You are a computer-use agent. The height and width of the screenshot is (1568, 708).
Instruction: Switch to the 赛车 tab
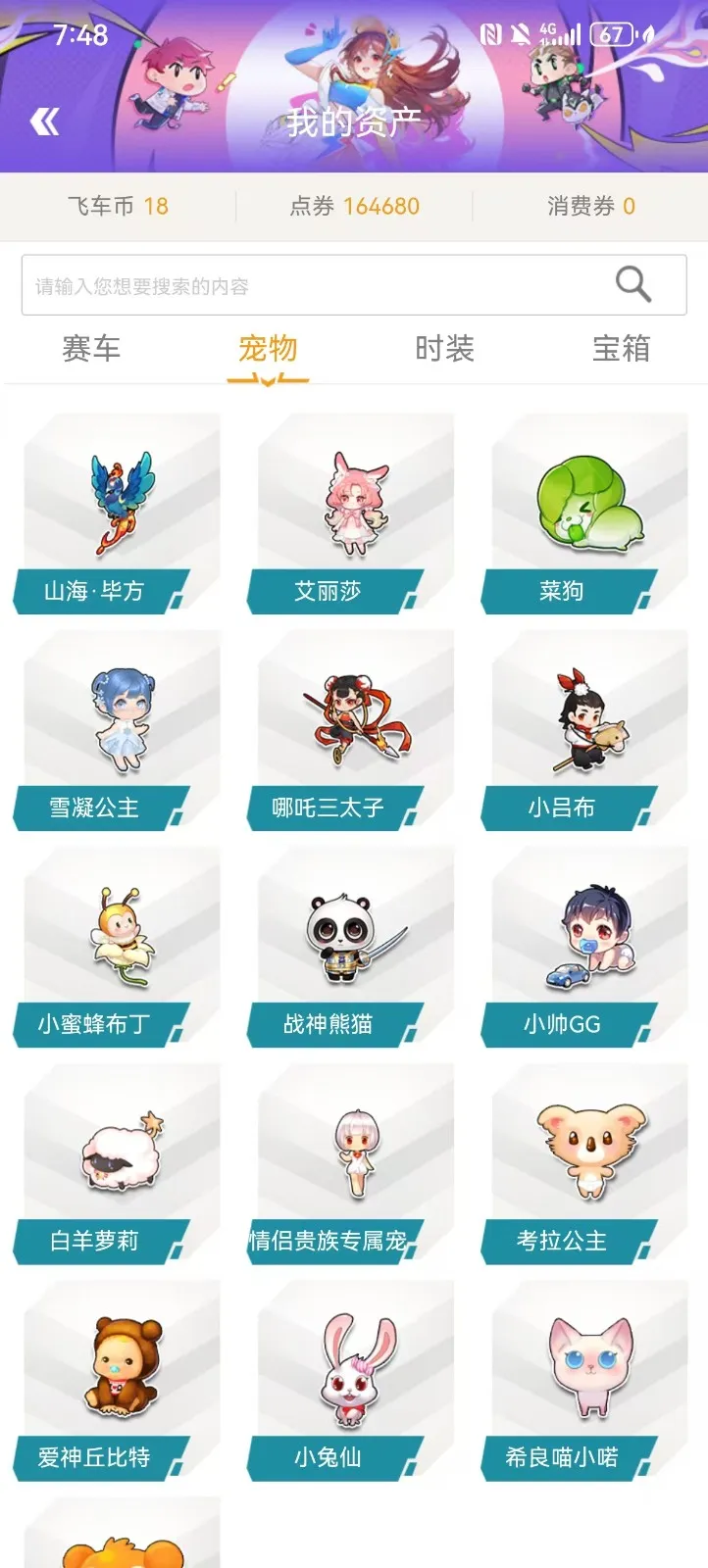coord(91,349)
